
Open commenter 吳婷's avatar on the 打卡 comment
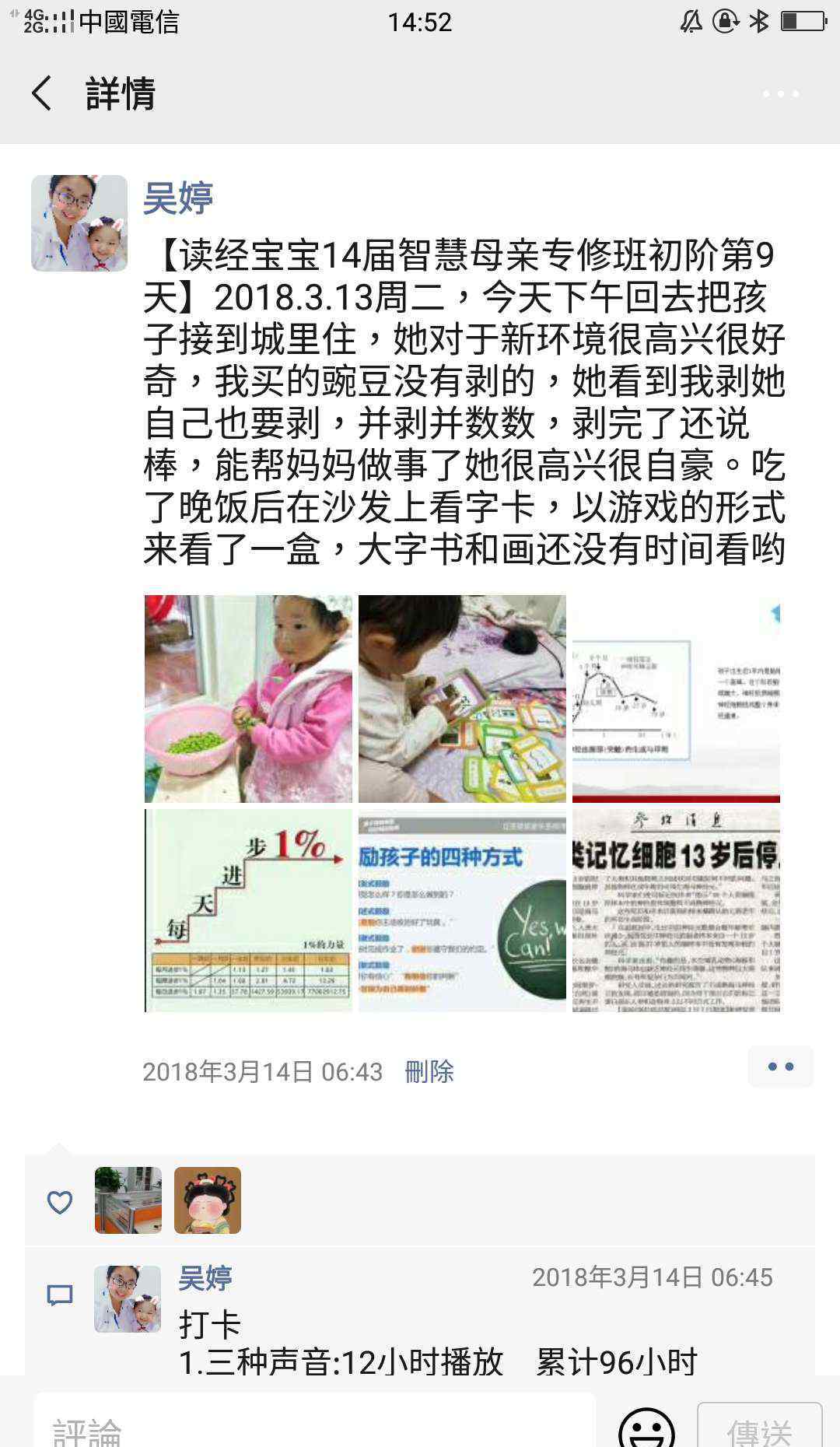128,1299
